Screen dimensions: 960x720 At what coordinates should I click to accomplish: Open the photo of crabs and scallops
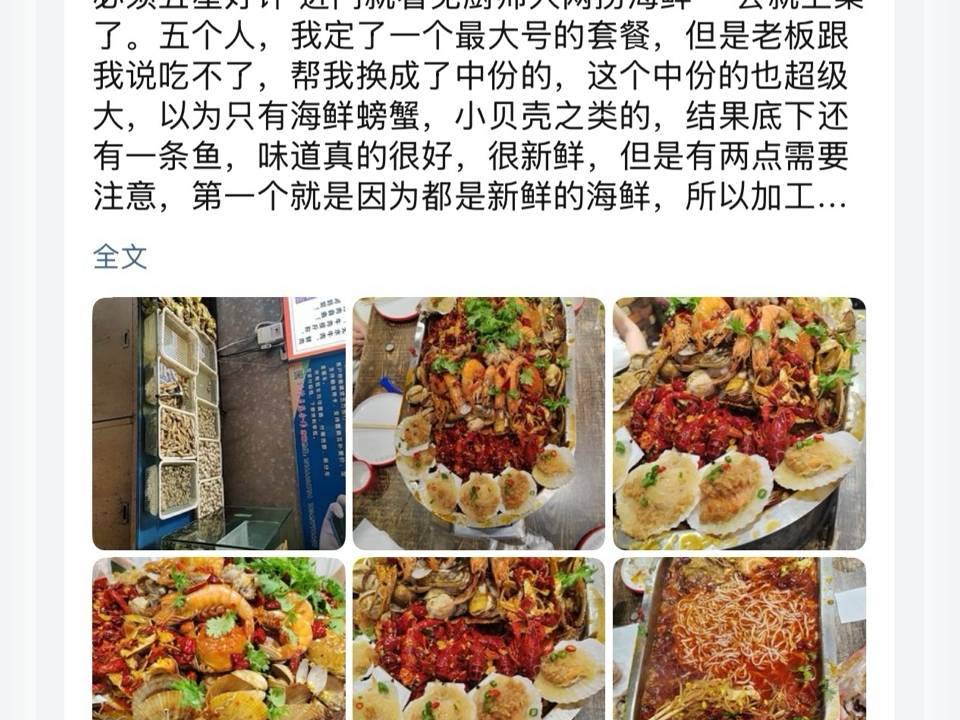[478, 638]
